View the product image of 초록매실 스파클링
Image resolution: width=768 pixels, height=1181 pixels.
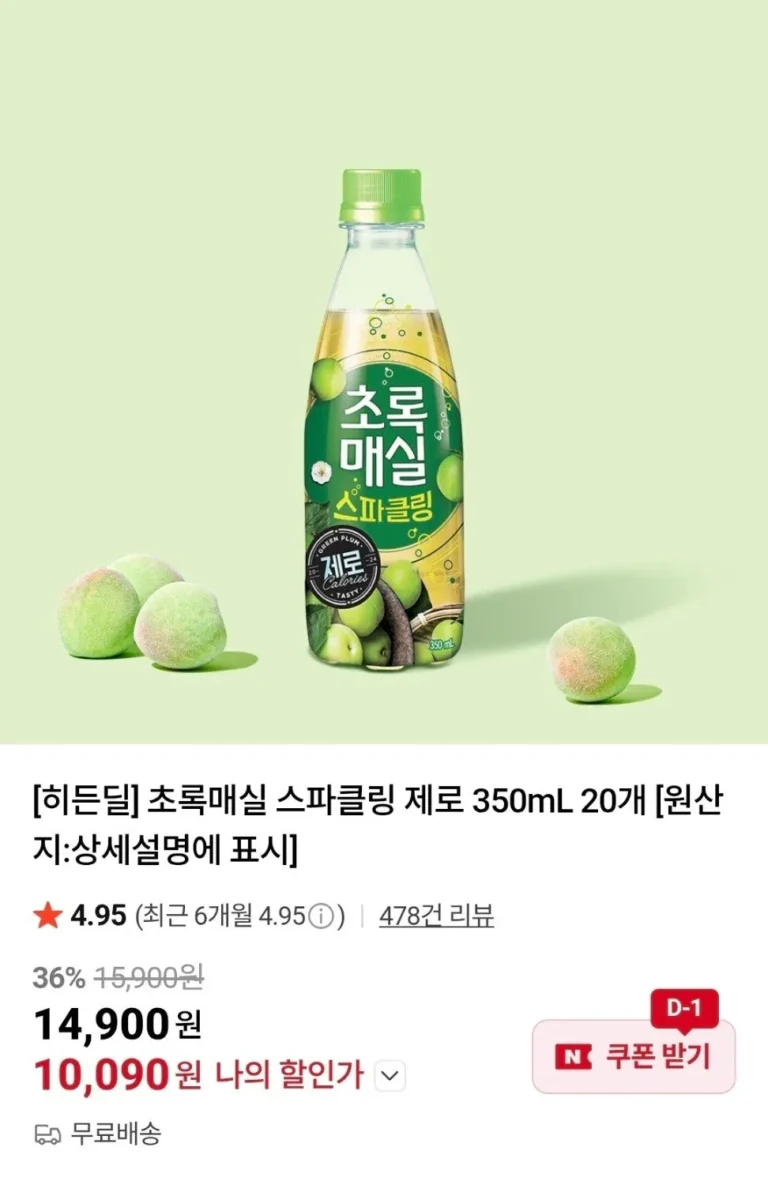384,420
